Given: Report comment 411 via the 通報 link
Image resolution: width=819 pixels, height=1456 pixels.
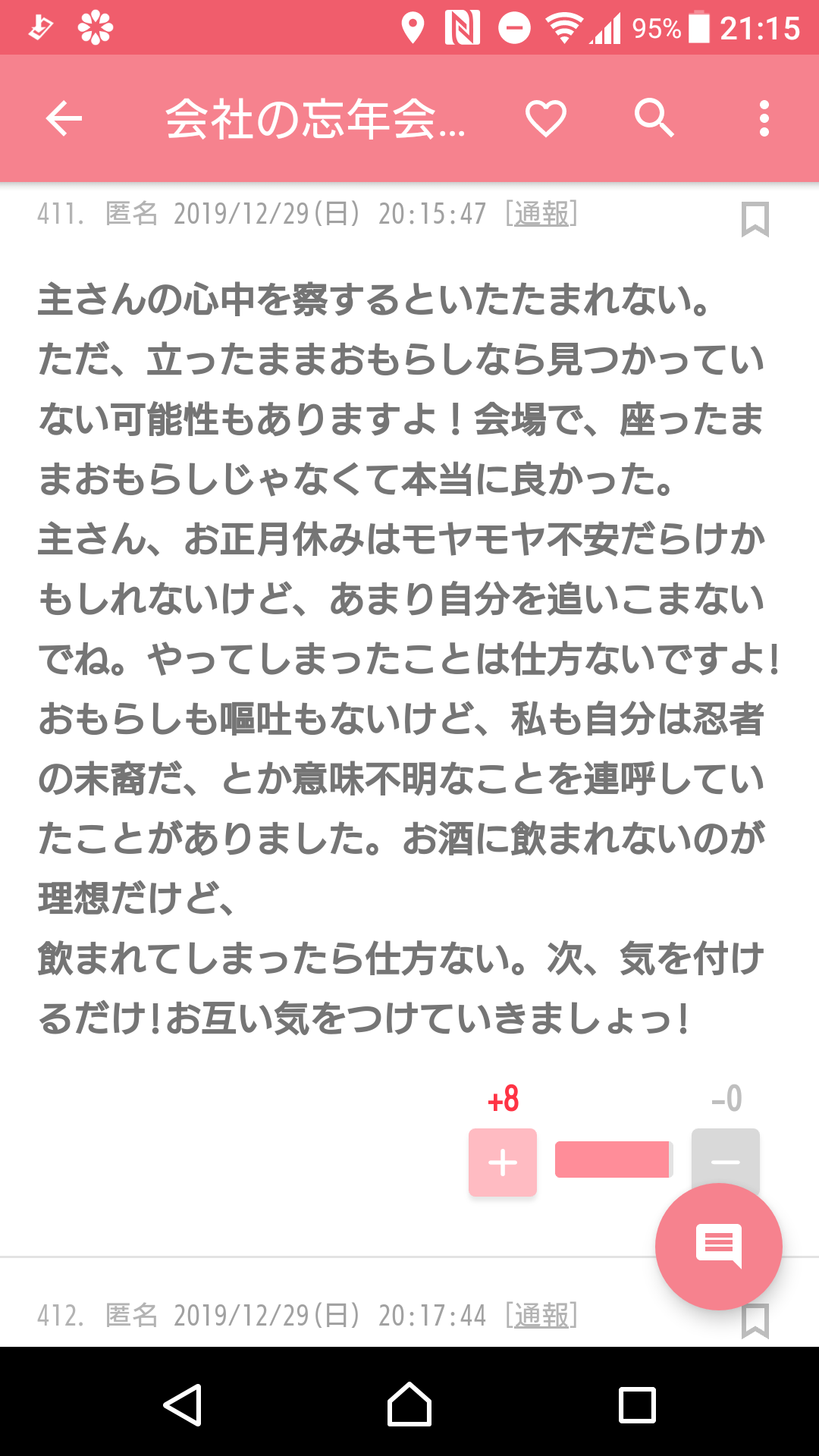Looking at the screenshot, I should click(x=541, y=214).
